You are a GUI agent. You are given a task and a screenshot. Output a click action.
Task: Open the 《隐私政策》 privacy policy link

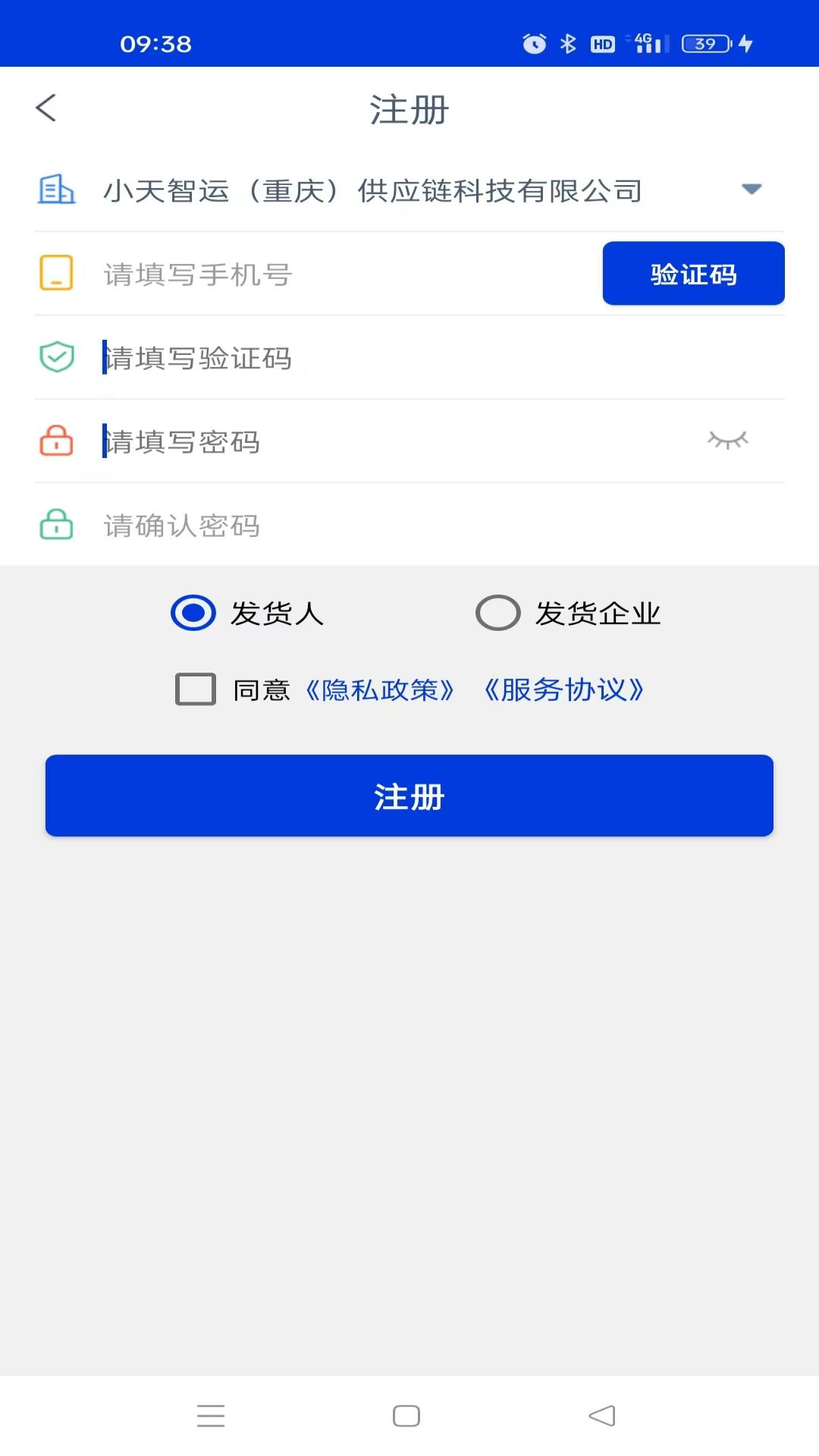click(380, 690)
